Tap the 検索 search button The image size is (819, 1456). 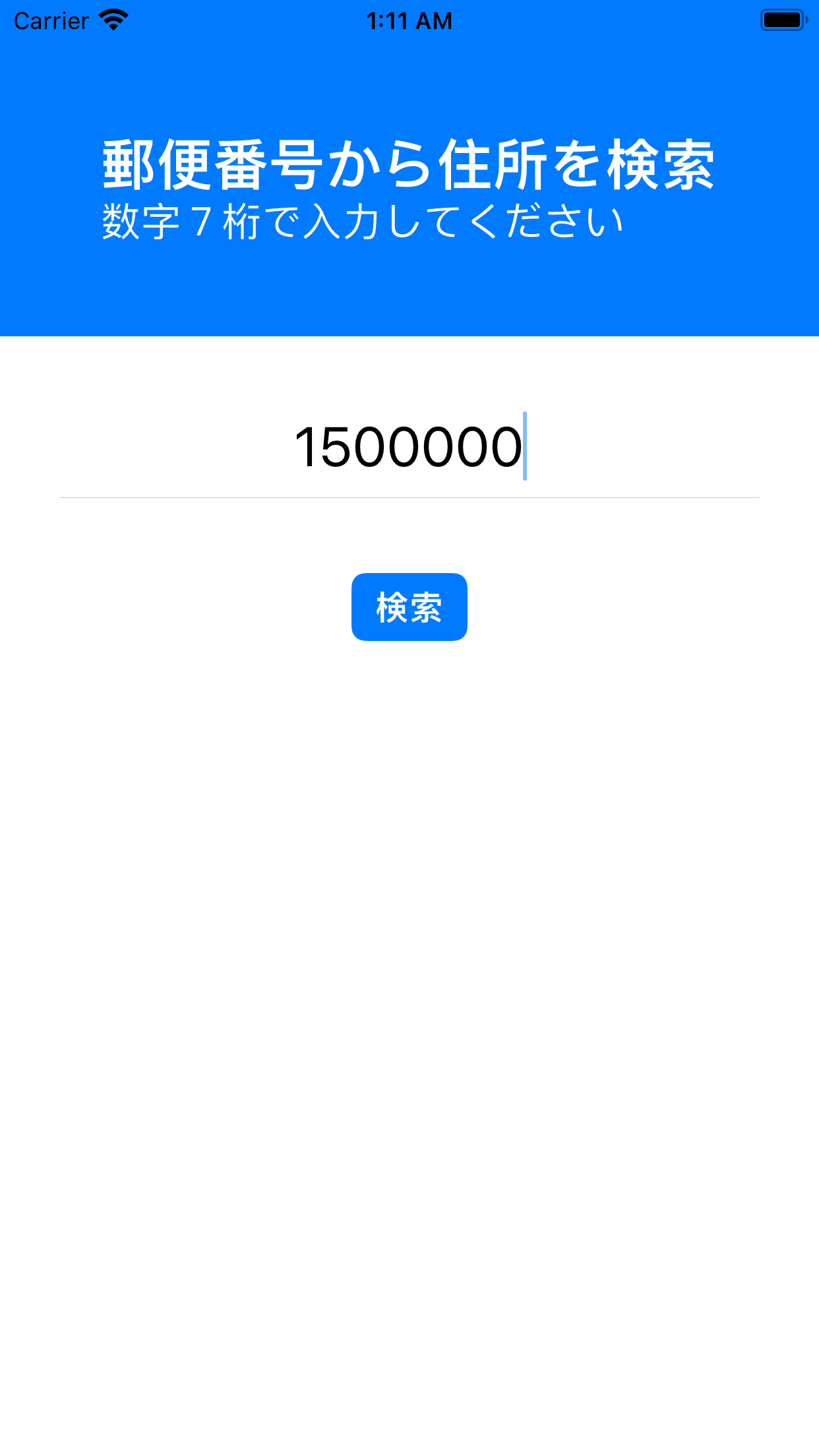409,607
